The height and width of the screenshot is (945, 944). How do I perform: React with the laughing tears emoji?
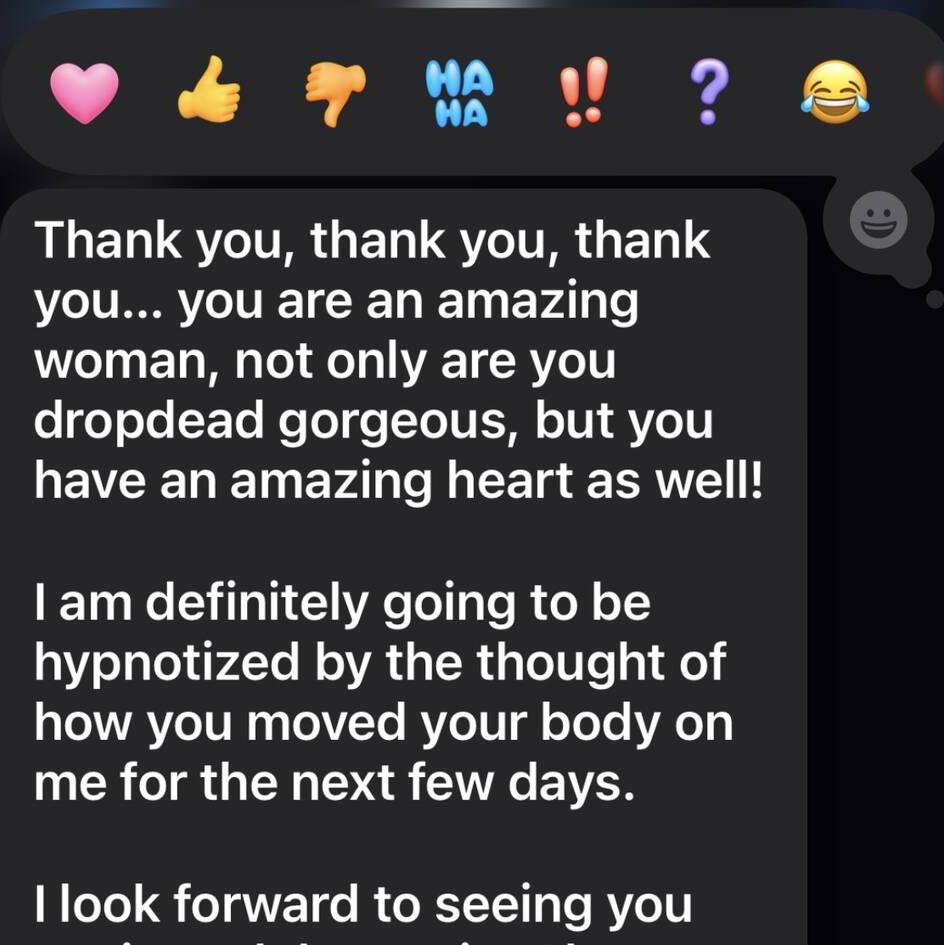[834, 94]
